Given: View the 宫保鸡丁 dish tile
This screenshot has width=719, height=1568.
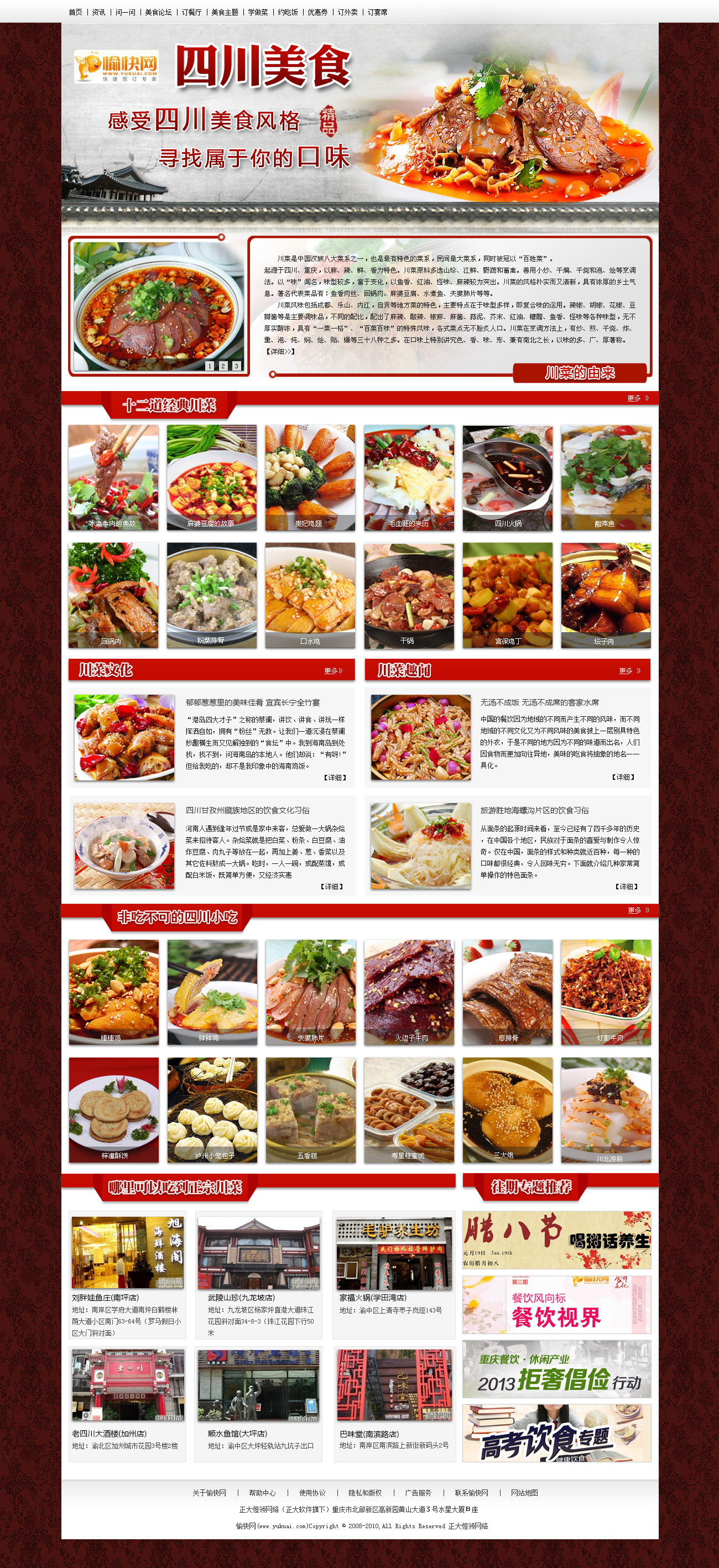Looking at the screenshot, I should [x=507, y=595].
